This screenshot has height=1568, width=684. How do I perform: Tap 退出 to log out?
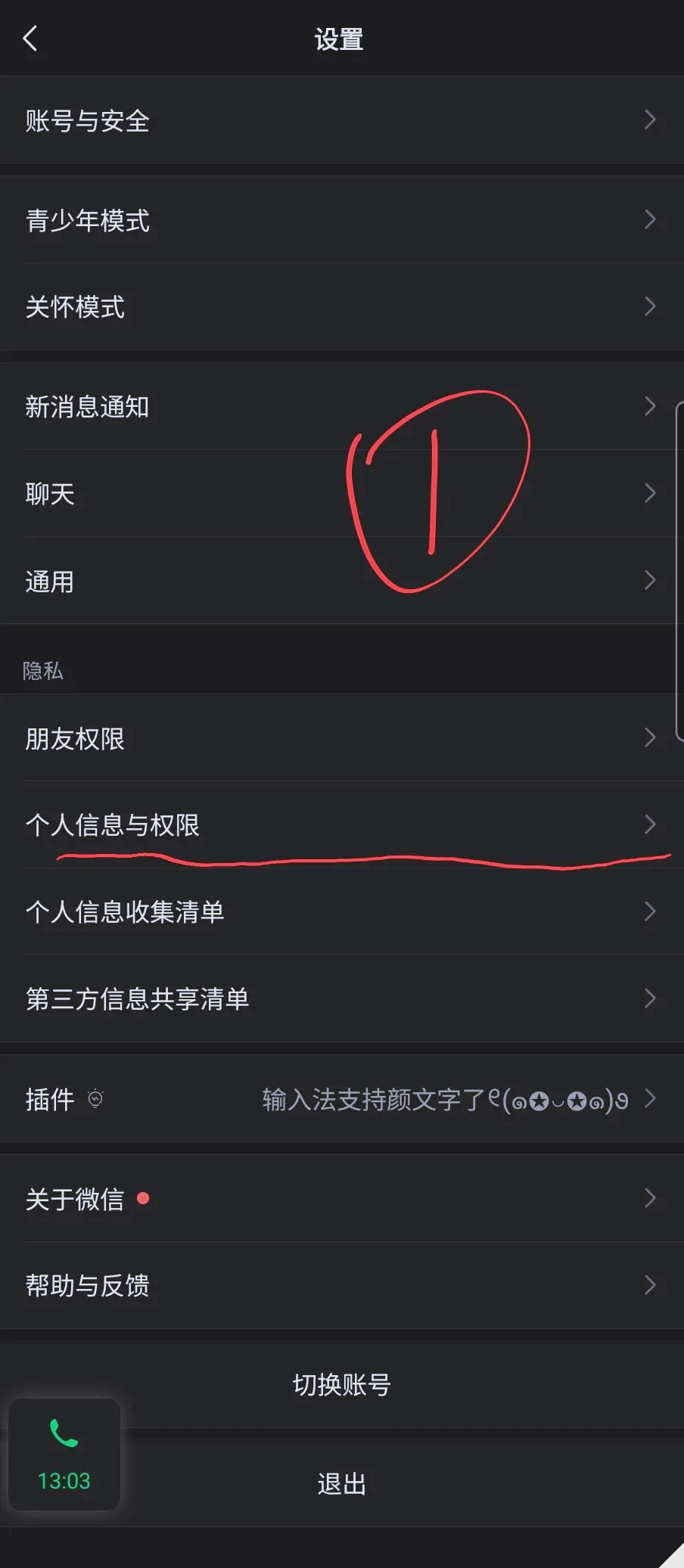(342, 1484)
